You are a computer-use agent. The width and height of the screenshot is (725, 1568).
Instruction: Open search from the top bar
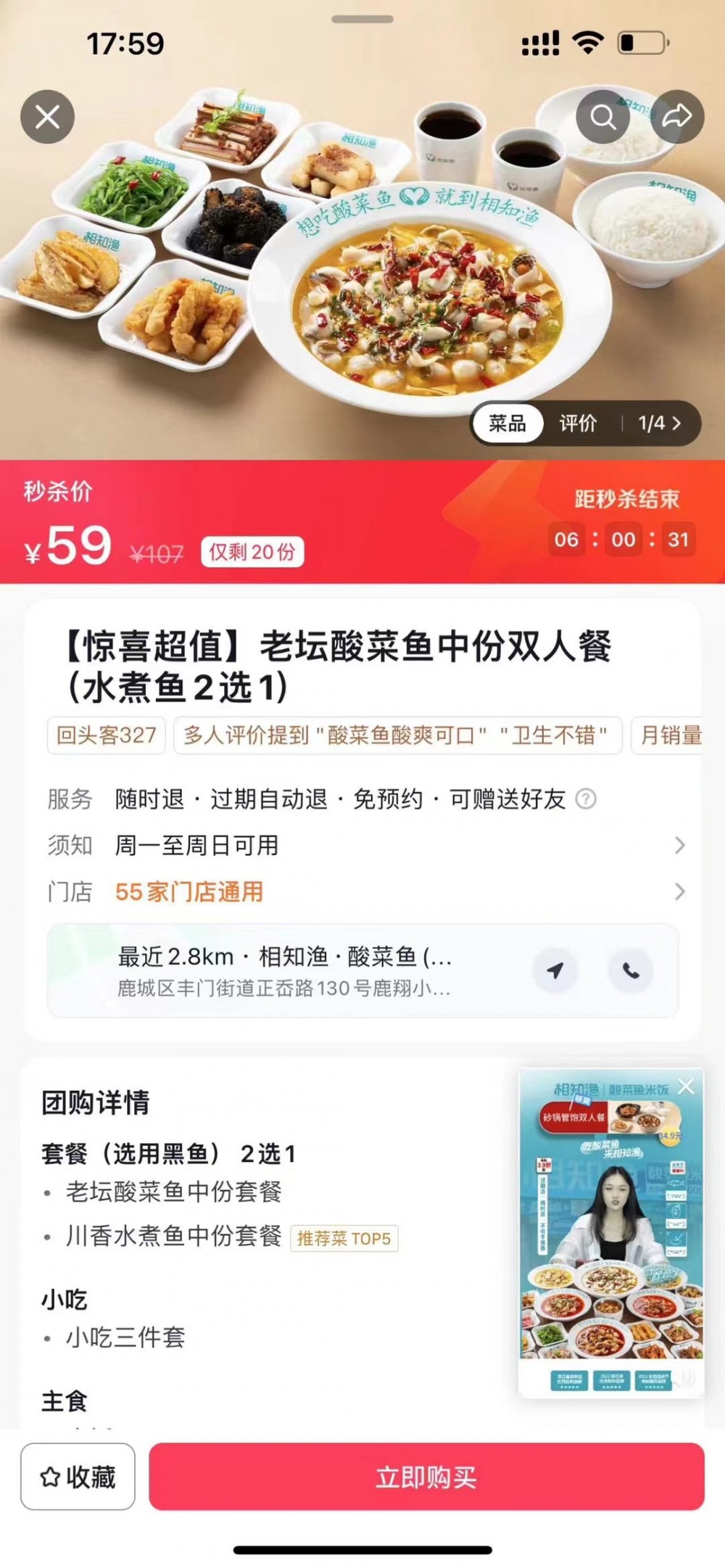(x=602, y=116)
